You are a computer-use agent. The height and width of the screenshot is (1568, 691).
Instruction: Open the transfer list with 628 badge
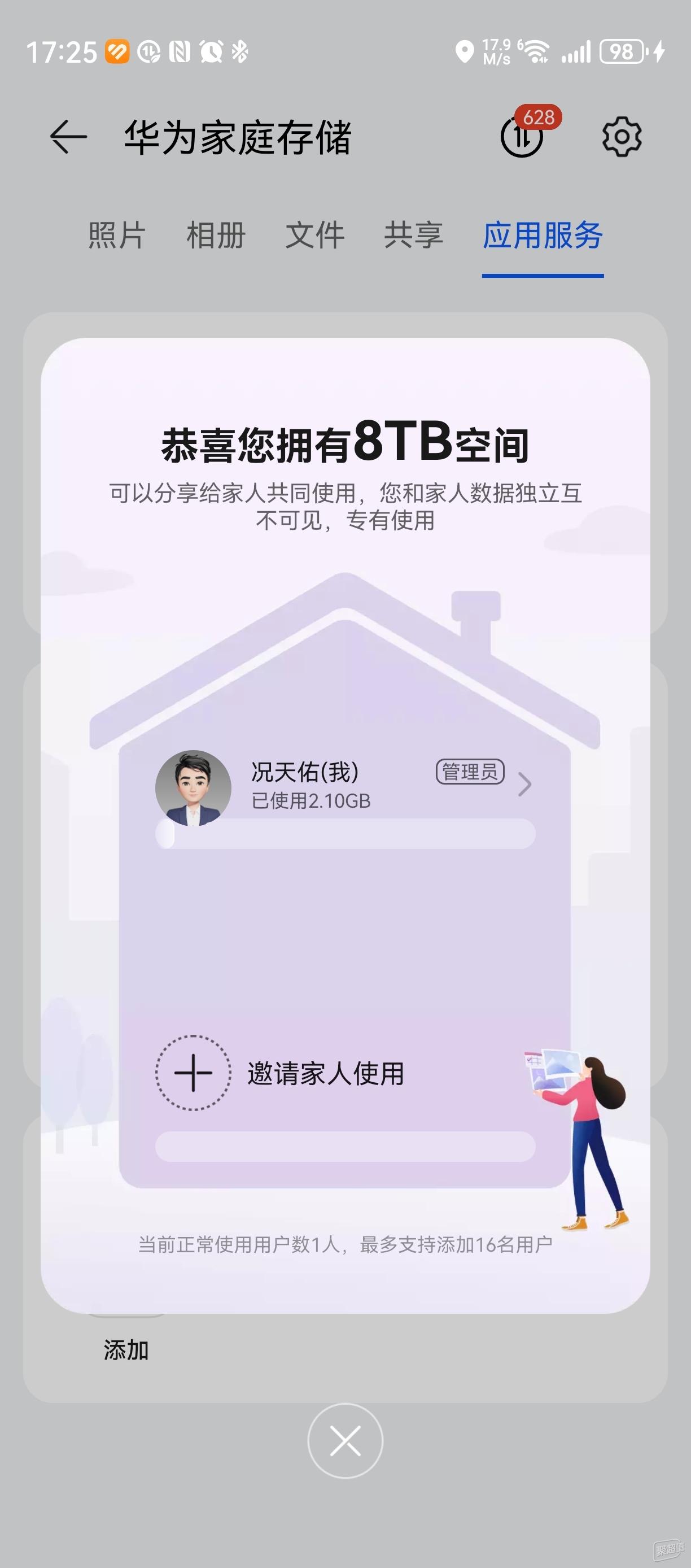tap(522, 137)
